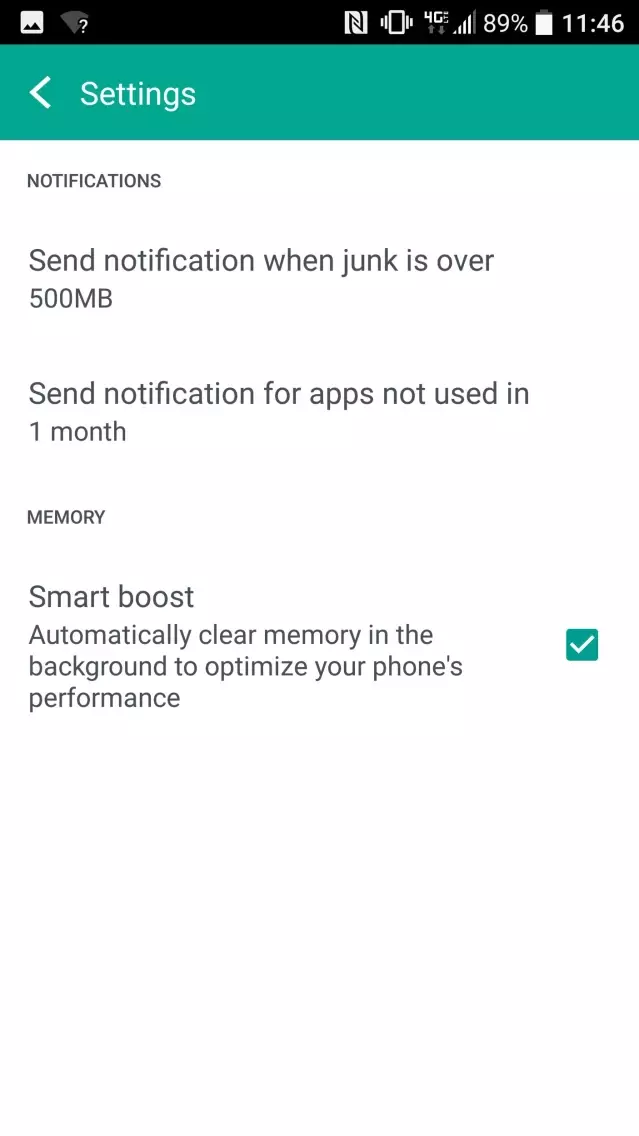The image size is (639, 1136).
Task: Open the unused apps notification setting
Action: [278, 411]
